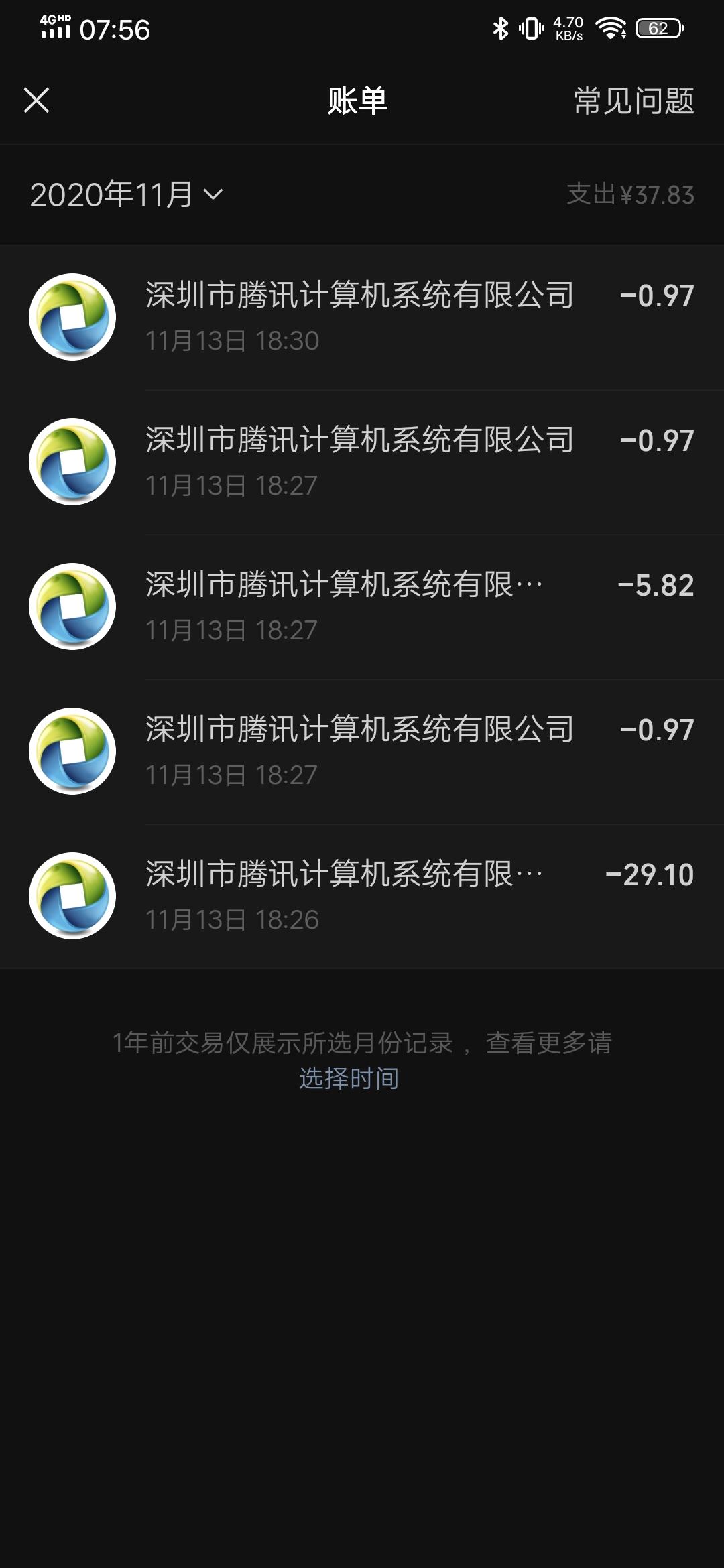
Task: Expand the 2020年11月 month picker
Action: [x=126, y=194]
